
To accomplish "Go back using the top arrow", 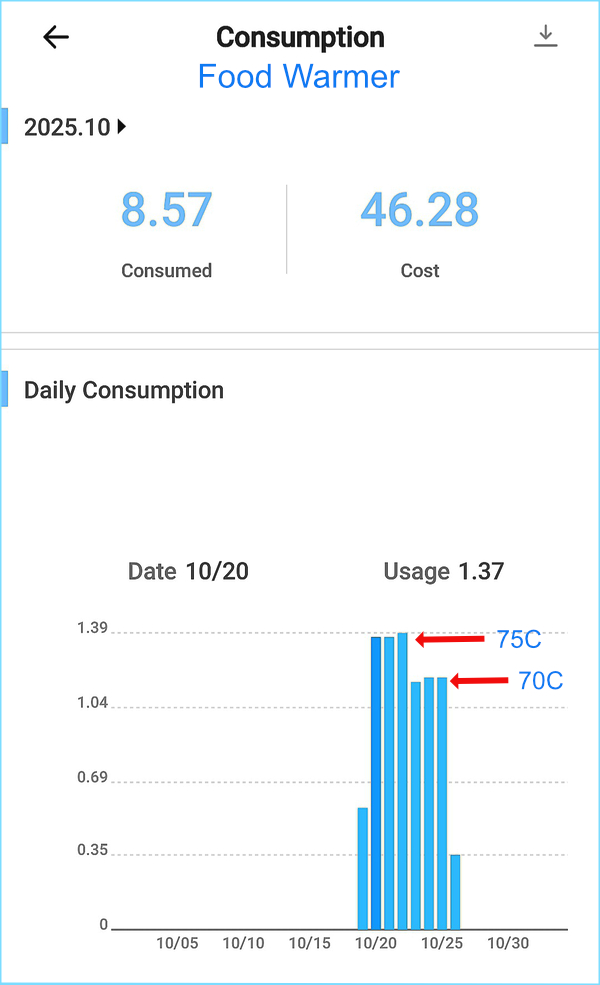I will [x=56, y=38].
